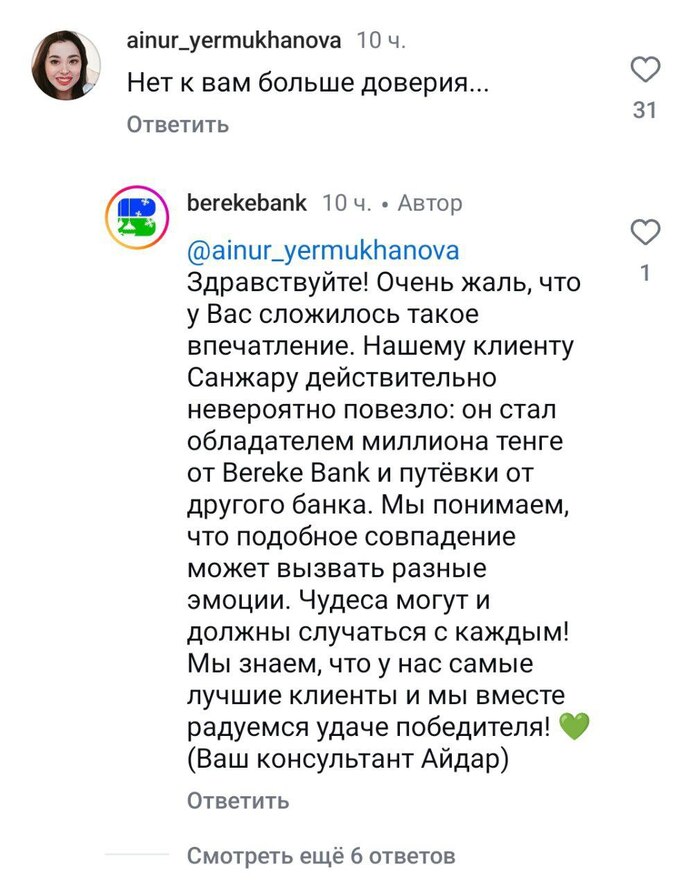Viewport: 700px width, 887px height.
Task: Reply to ainur_yermukhanova's comment
Action: tap(178, 124)
